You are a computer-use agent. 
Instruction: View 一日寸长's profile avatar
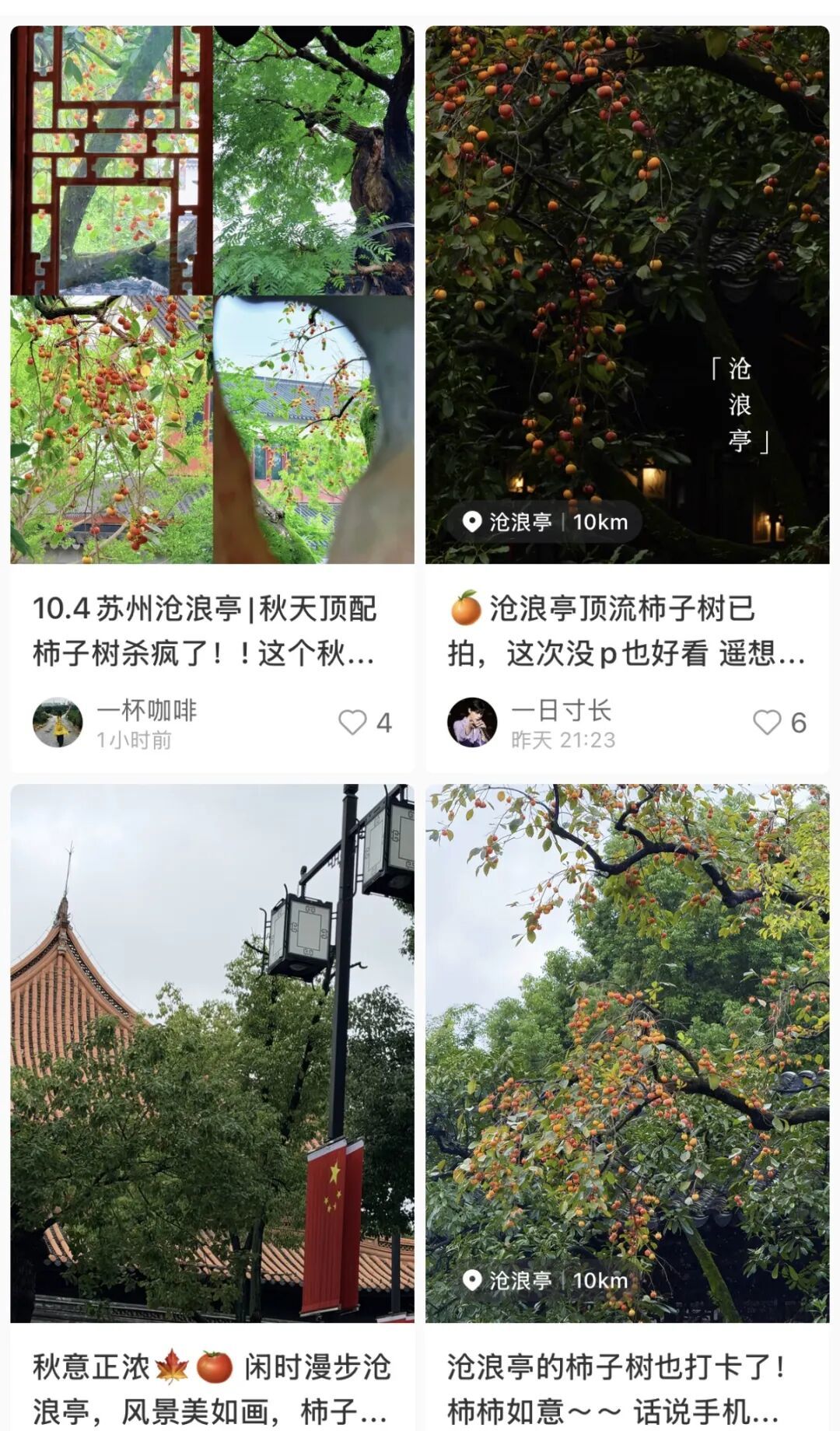click(x=472, y=722)
